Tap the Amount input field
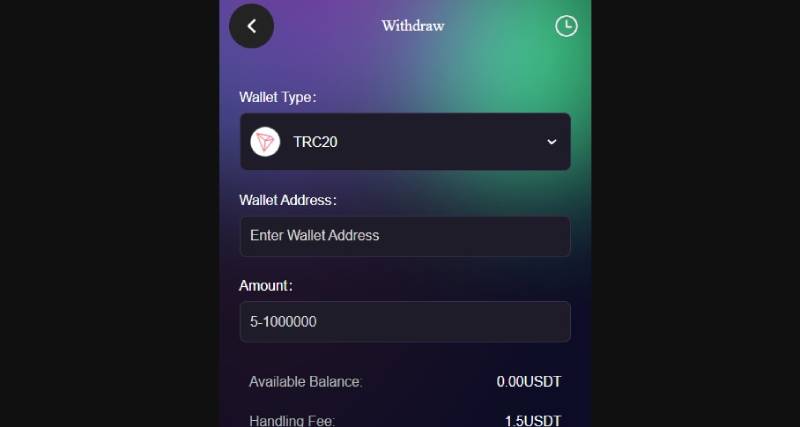This screenshot has height=427, width=800. pos(405,322)
